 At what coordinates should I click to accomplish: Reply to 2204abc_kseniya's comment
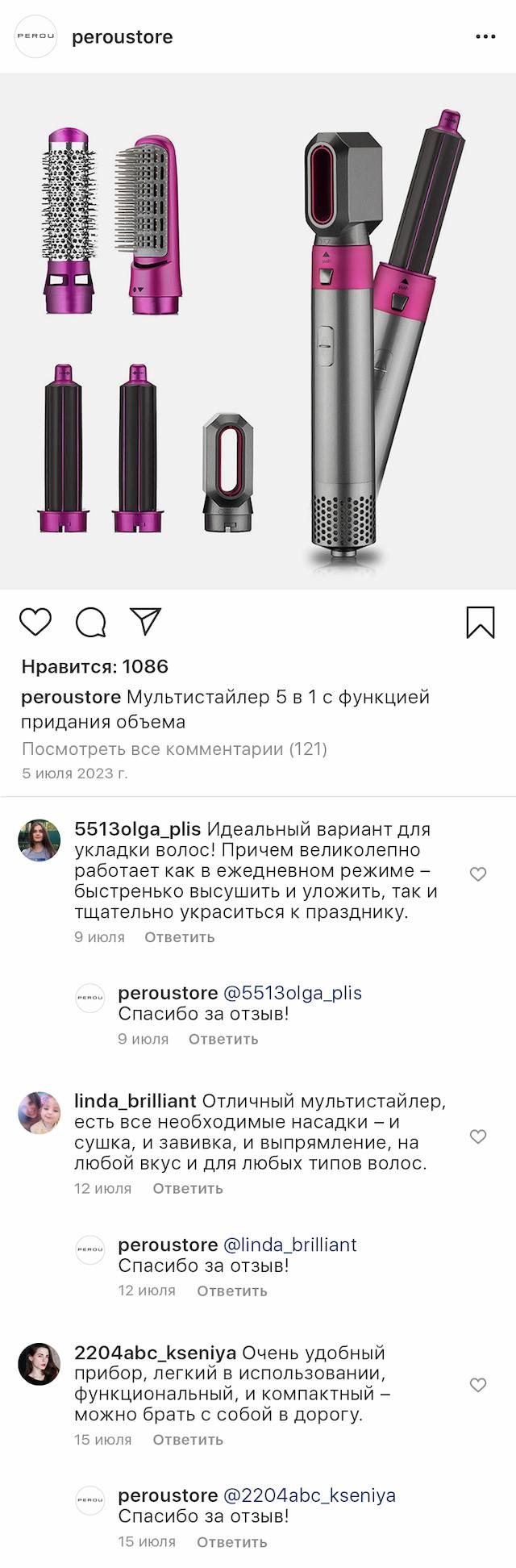pyautogui.click(x=187, y=1440)
